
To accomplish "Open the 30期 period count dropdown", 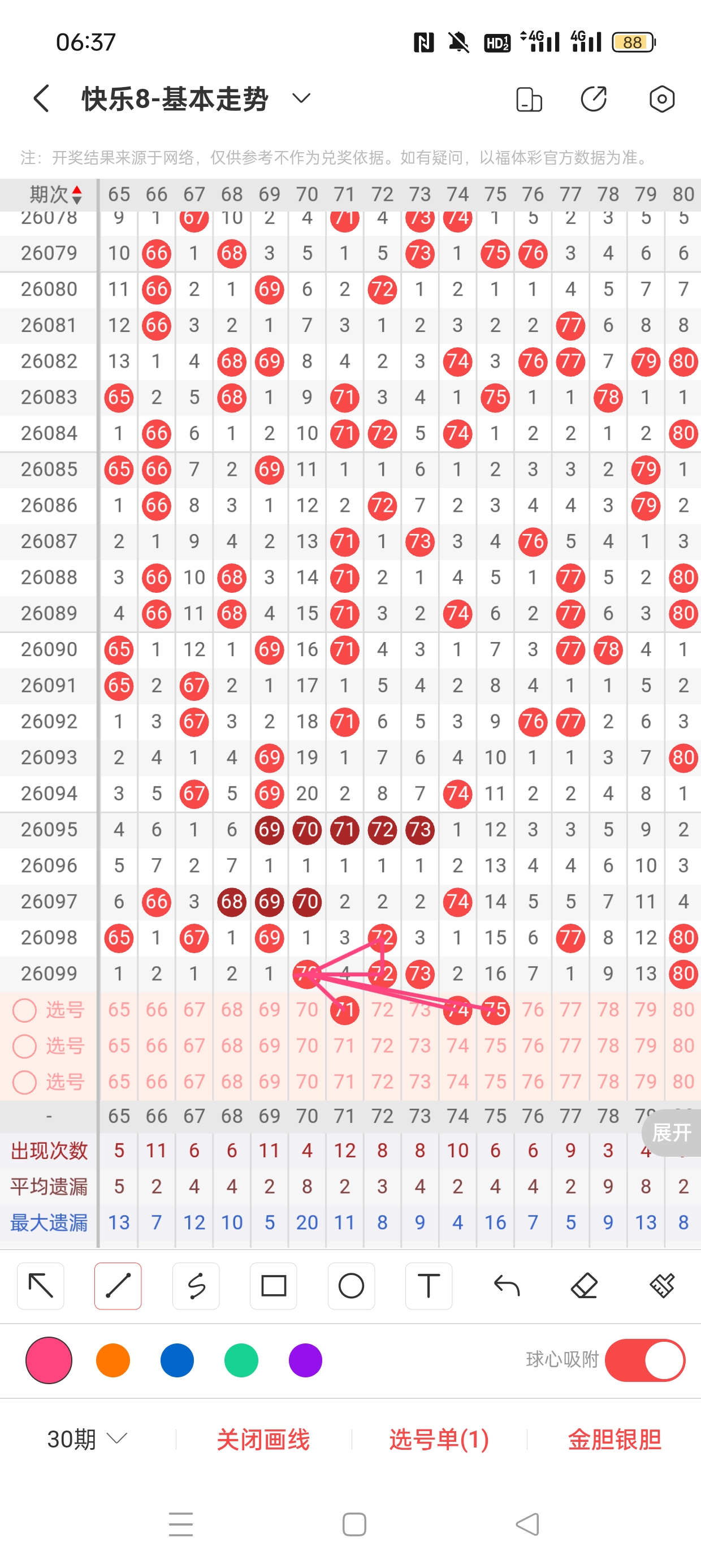I will tap(86, 1439).
